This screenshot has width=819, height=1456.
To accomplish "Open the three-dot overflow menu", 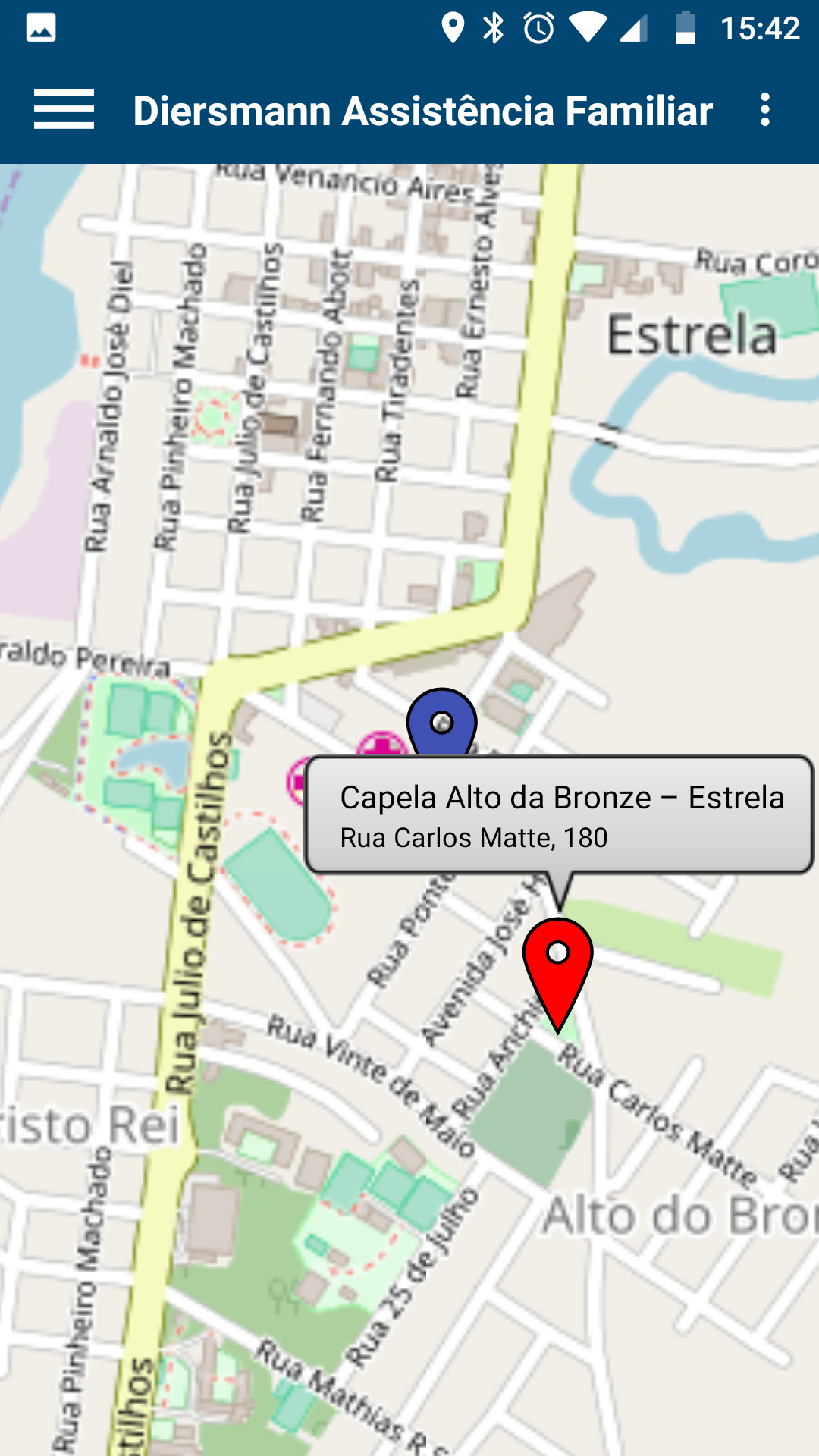I will pyautogui.click(x=765, y=109).
